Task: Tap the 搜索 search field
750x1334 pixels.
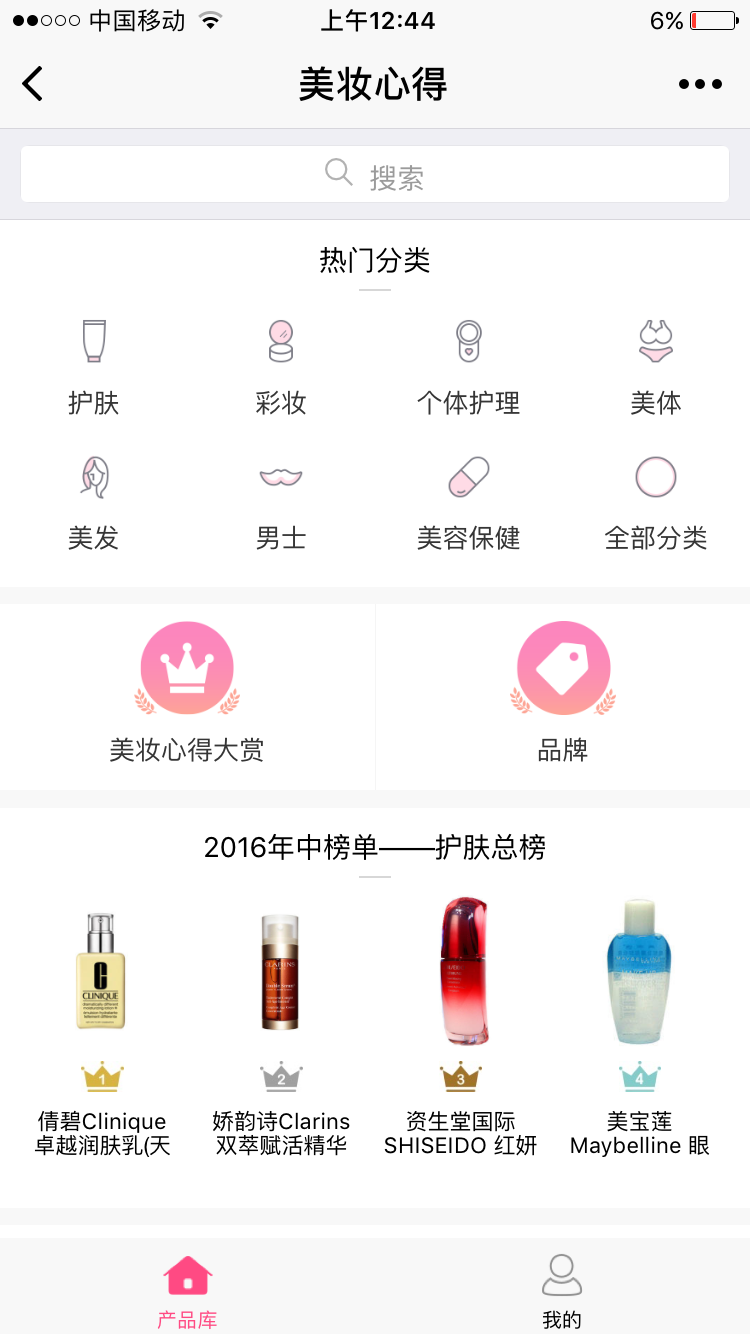Action: coord(375,175)
